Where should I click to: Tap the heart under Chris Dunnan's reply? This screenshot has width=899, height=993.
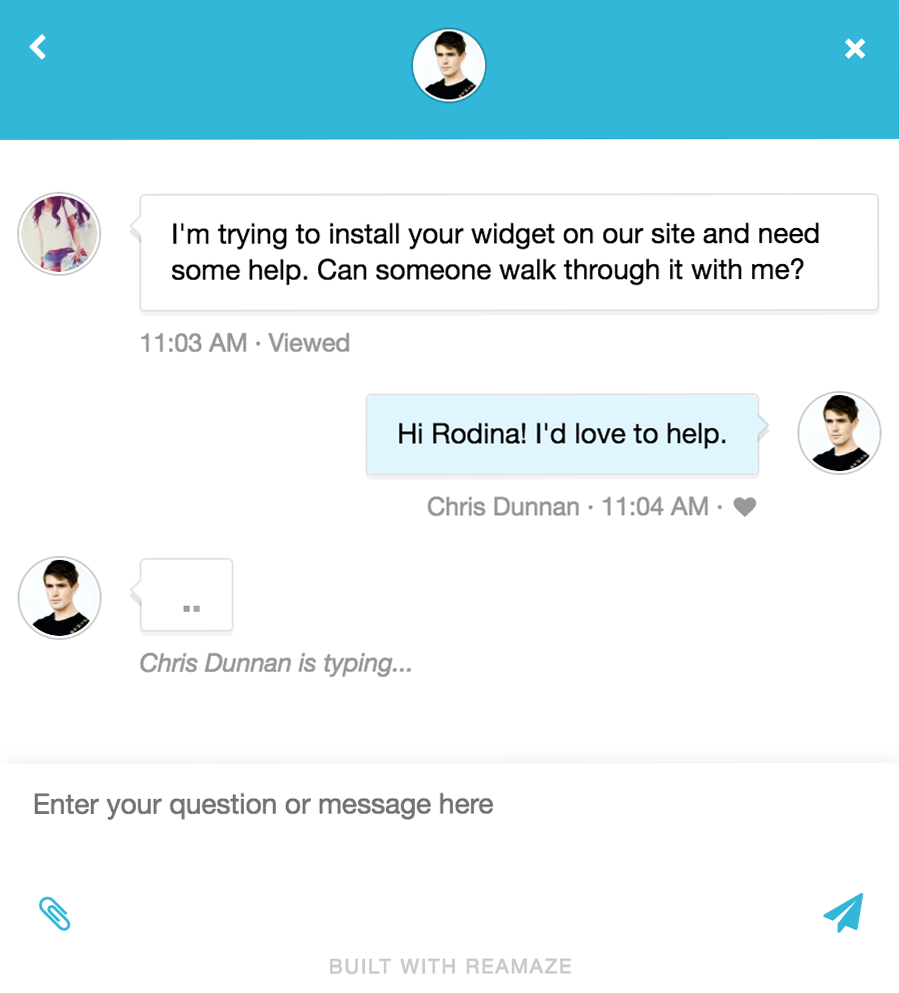744,508
